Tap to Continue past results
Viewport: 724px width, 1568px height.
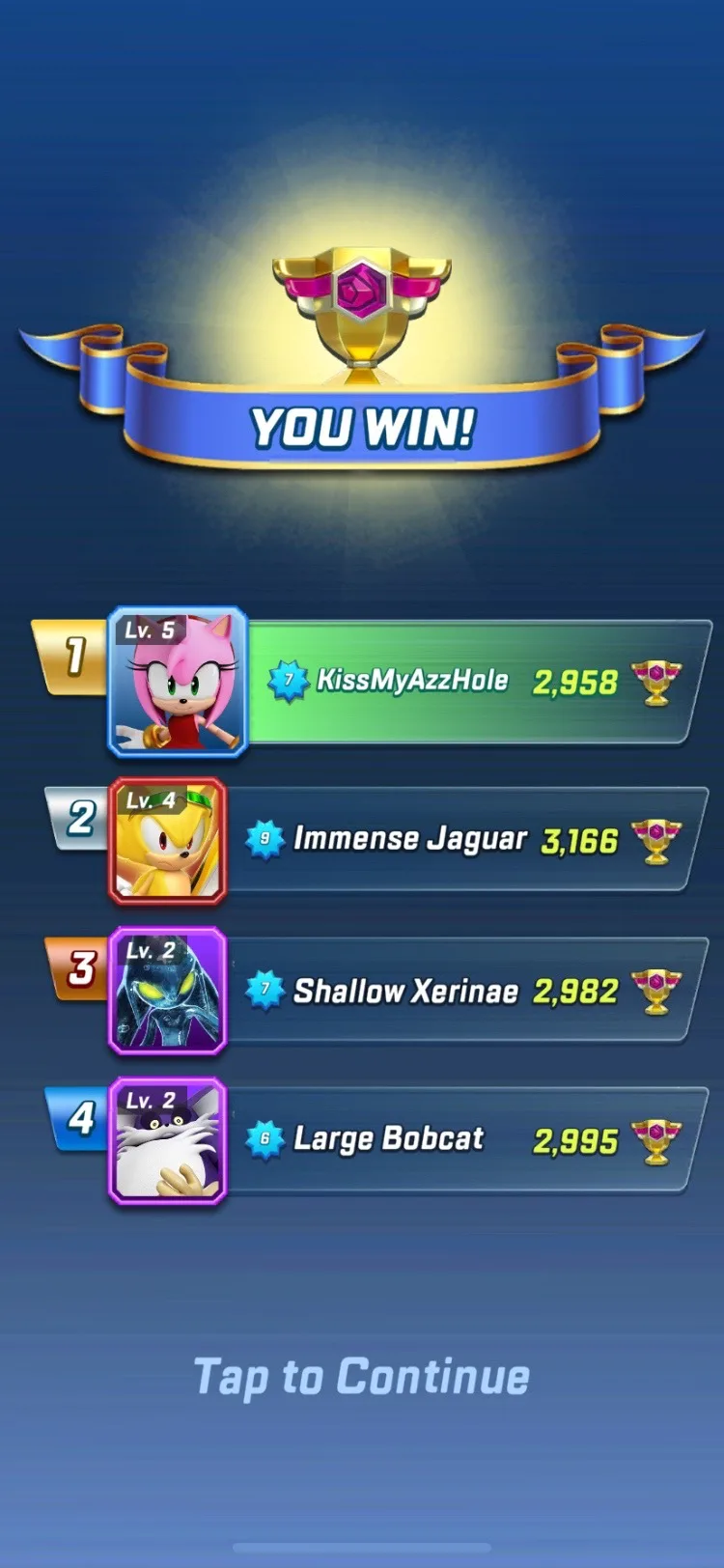tap(362, 1377)
